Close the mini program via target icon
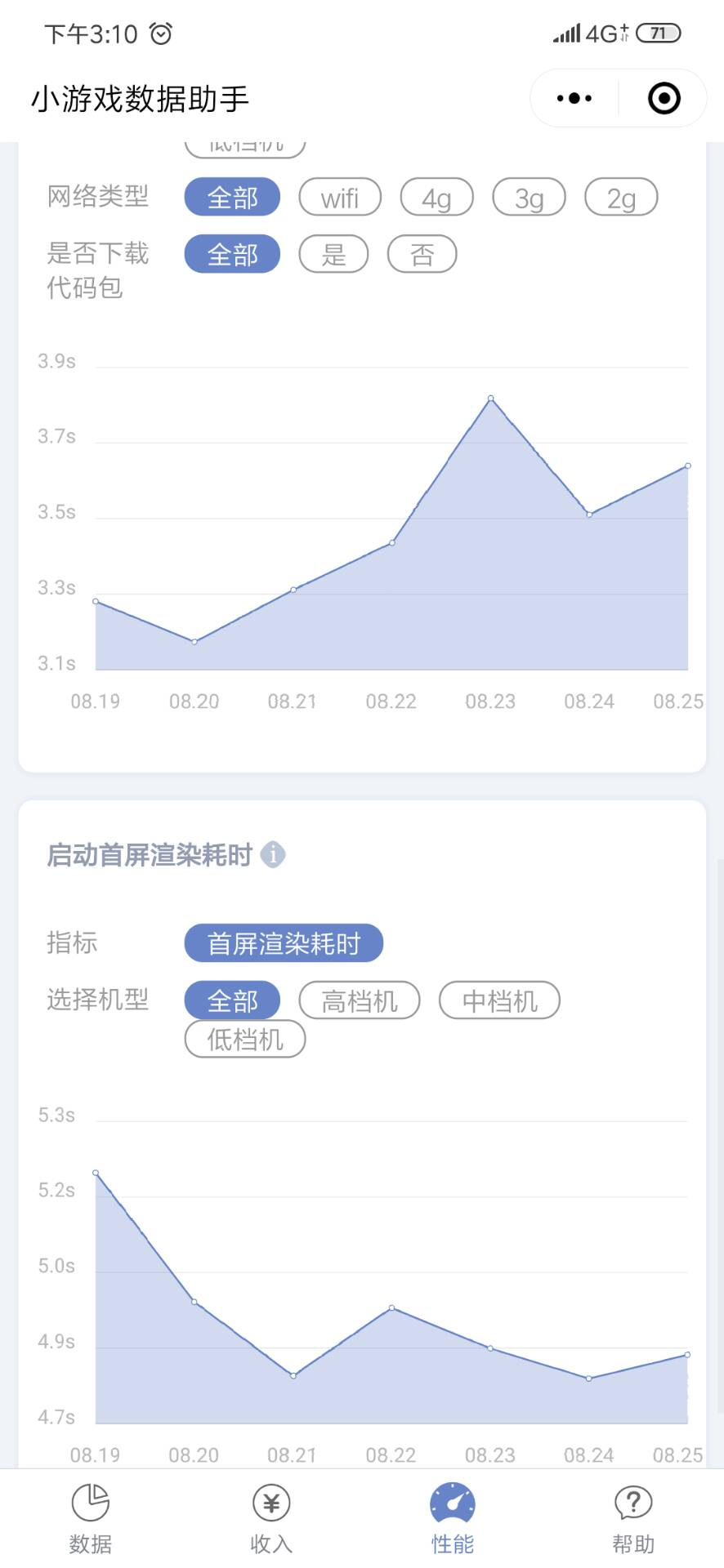Screen dimensions: 724x1568 pyautogui.click(x=664, y=99)
